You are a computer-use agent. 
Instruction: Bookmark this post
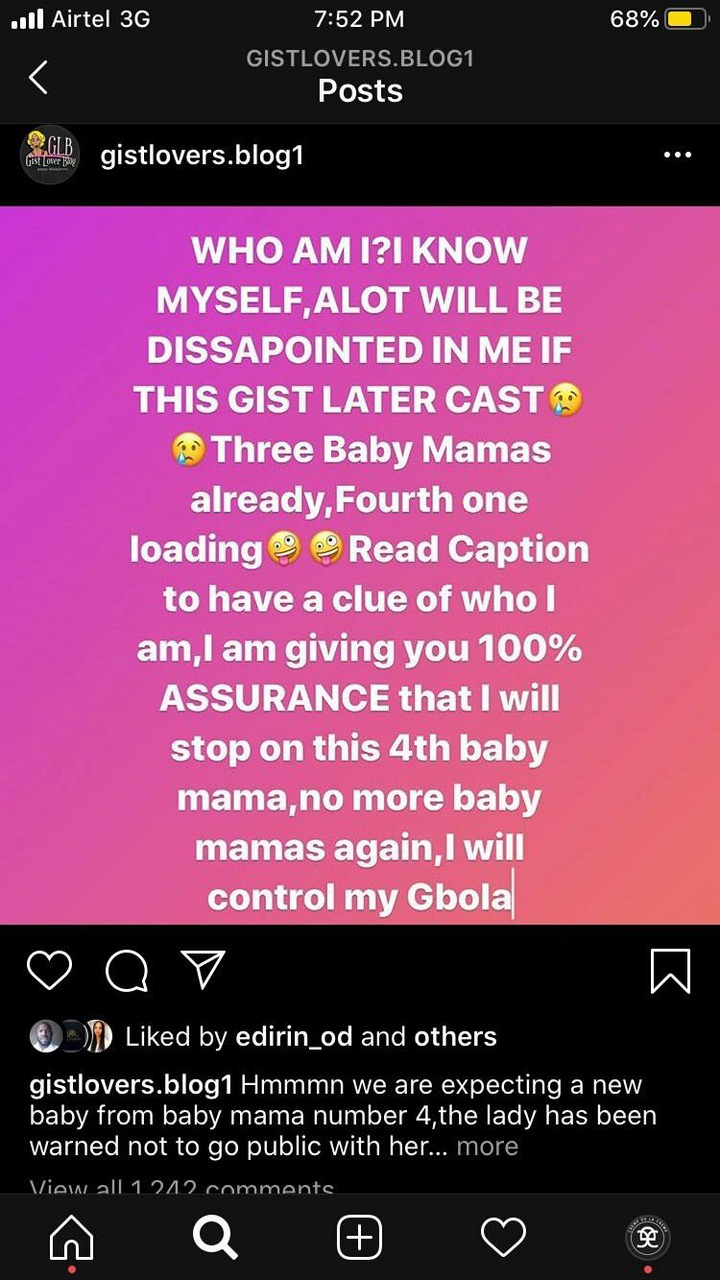tap(670, 970)
